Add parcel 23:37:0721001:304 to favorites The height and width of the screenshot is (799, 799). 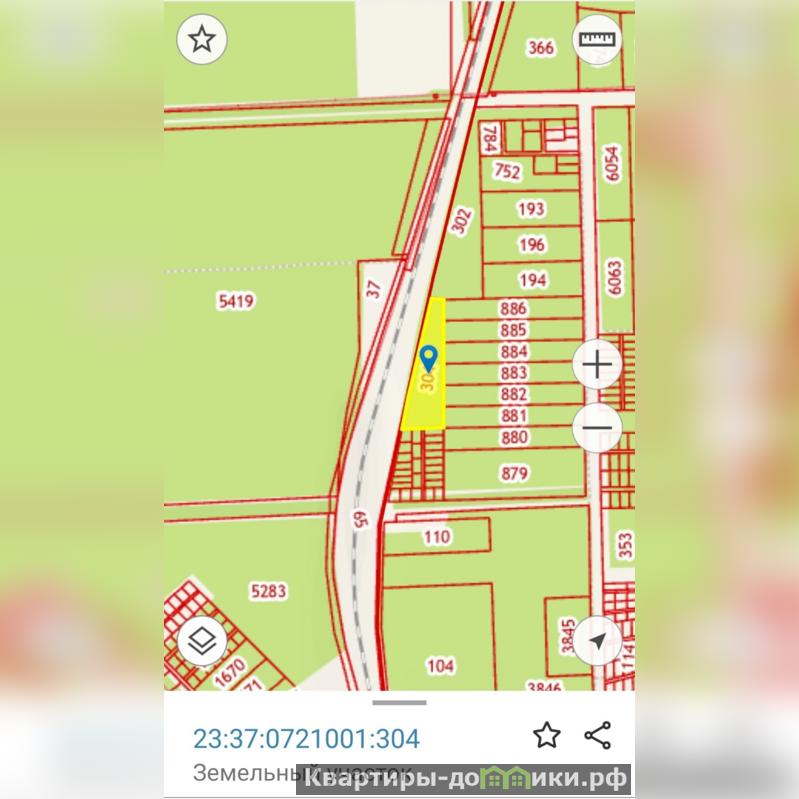coord(546,736)
